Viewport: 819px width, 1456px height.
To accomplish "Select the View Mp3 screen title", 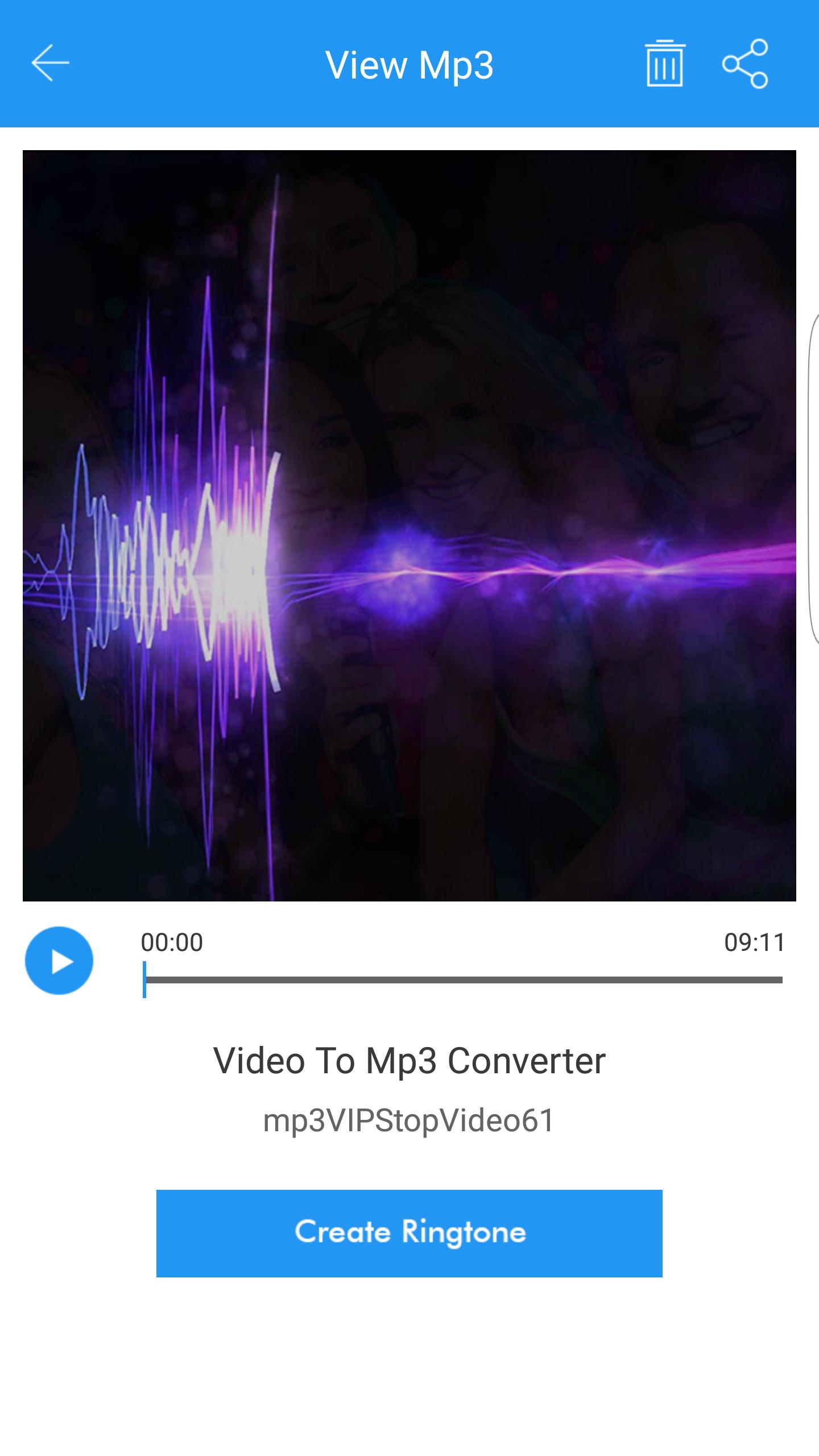I will 409,64.
